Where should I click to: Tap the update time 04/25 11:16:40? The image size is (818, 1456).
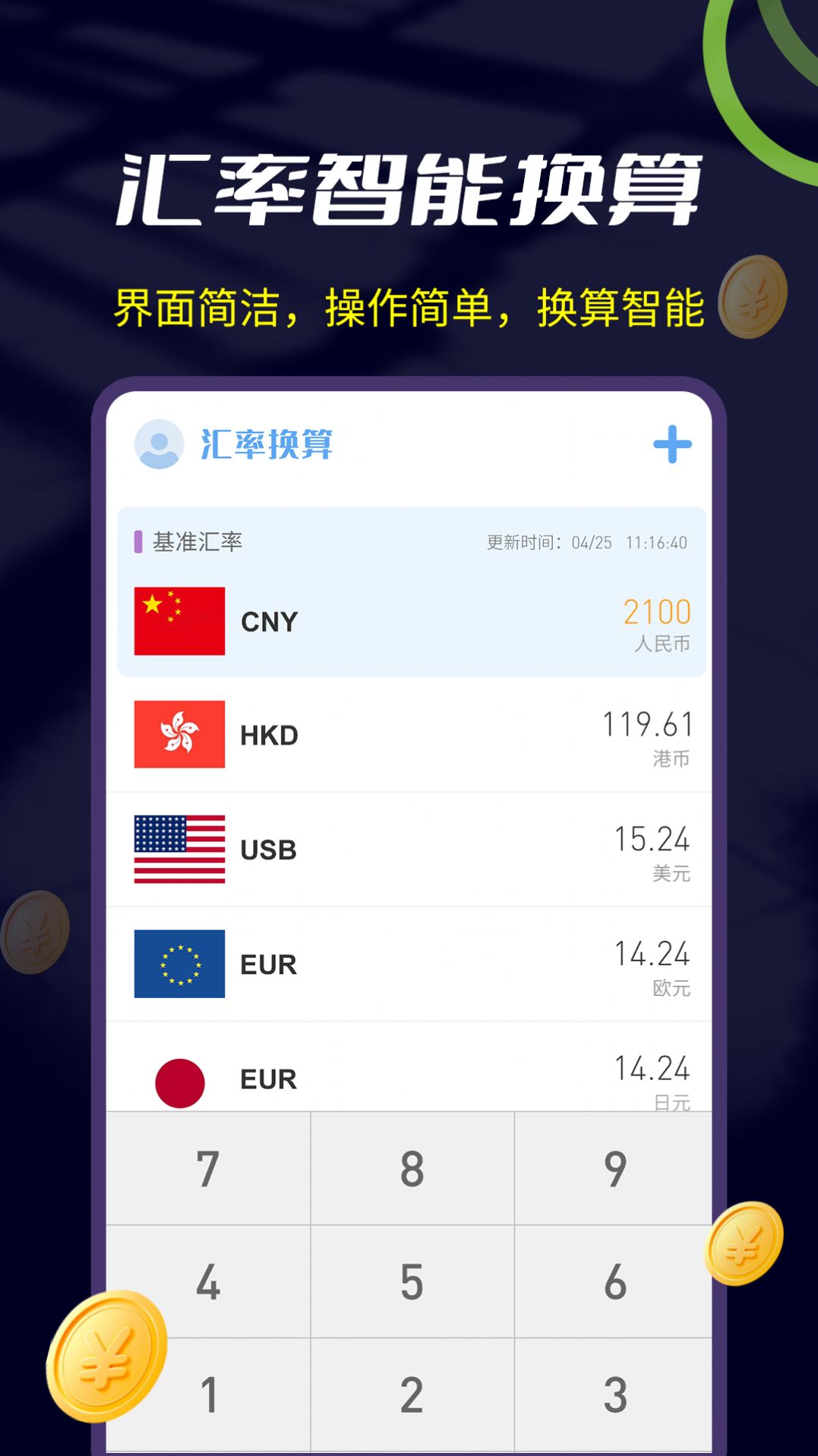[x=585, y=541]
